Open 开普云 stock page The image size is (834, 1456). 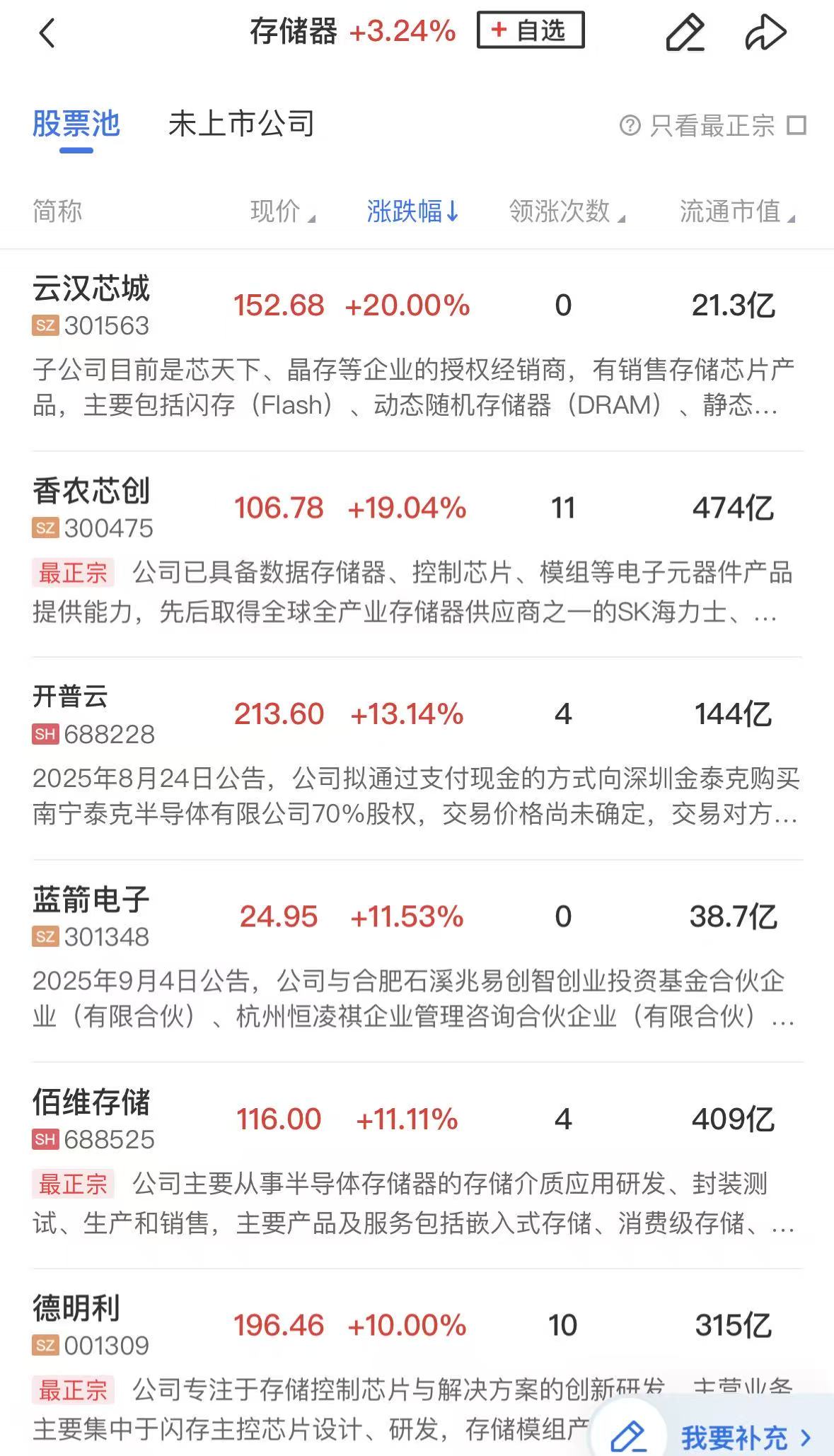71,697
